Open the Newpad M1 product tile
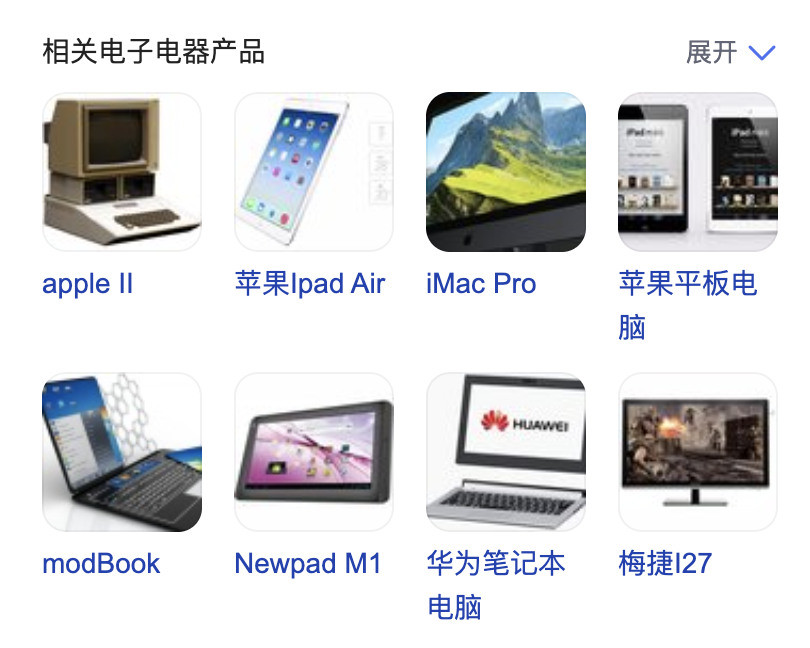 pyautogui.click(x=314, y=452)
